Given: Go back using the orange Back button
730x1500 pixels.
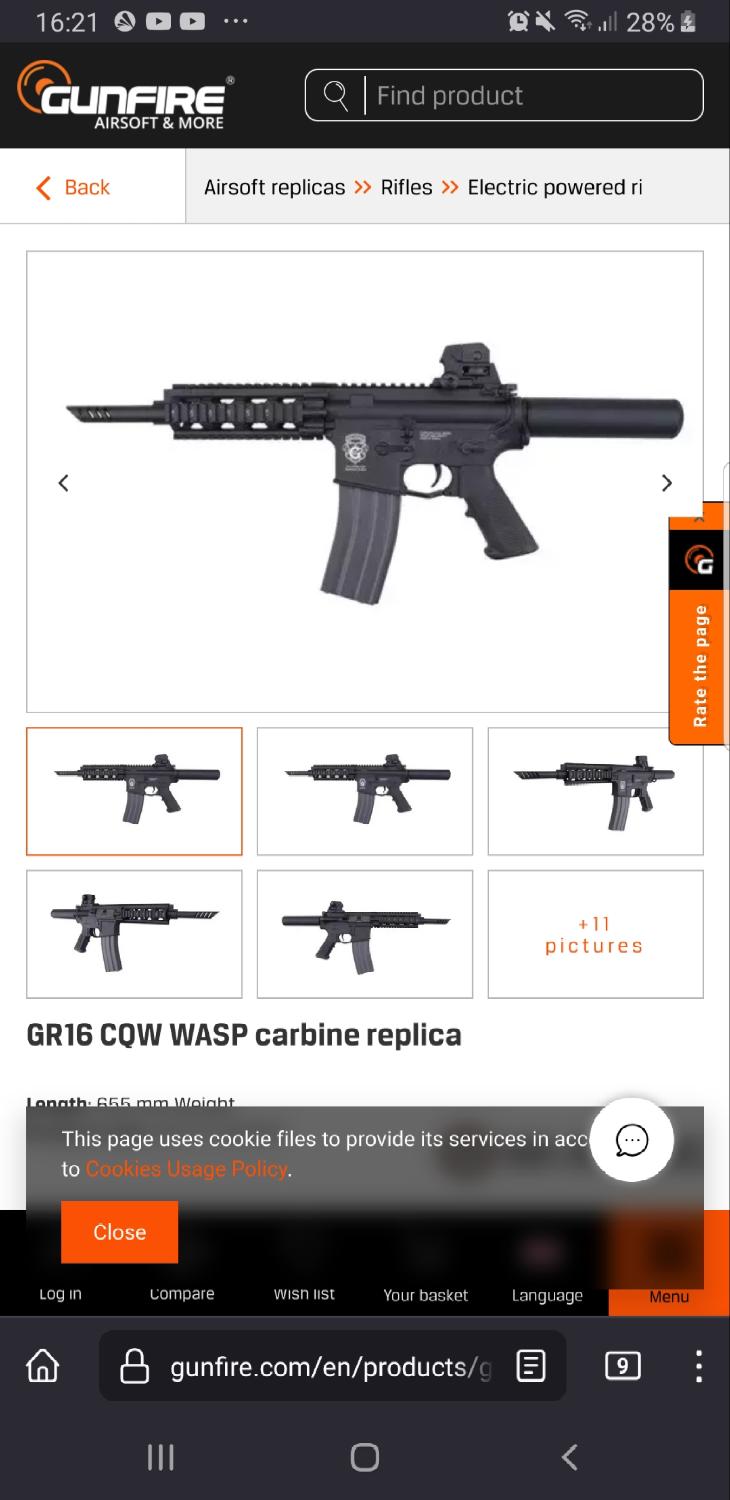Looking at the screenshot, I should [x=73, y=187].
